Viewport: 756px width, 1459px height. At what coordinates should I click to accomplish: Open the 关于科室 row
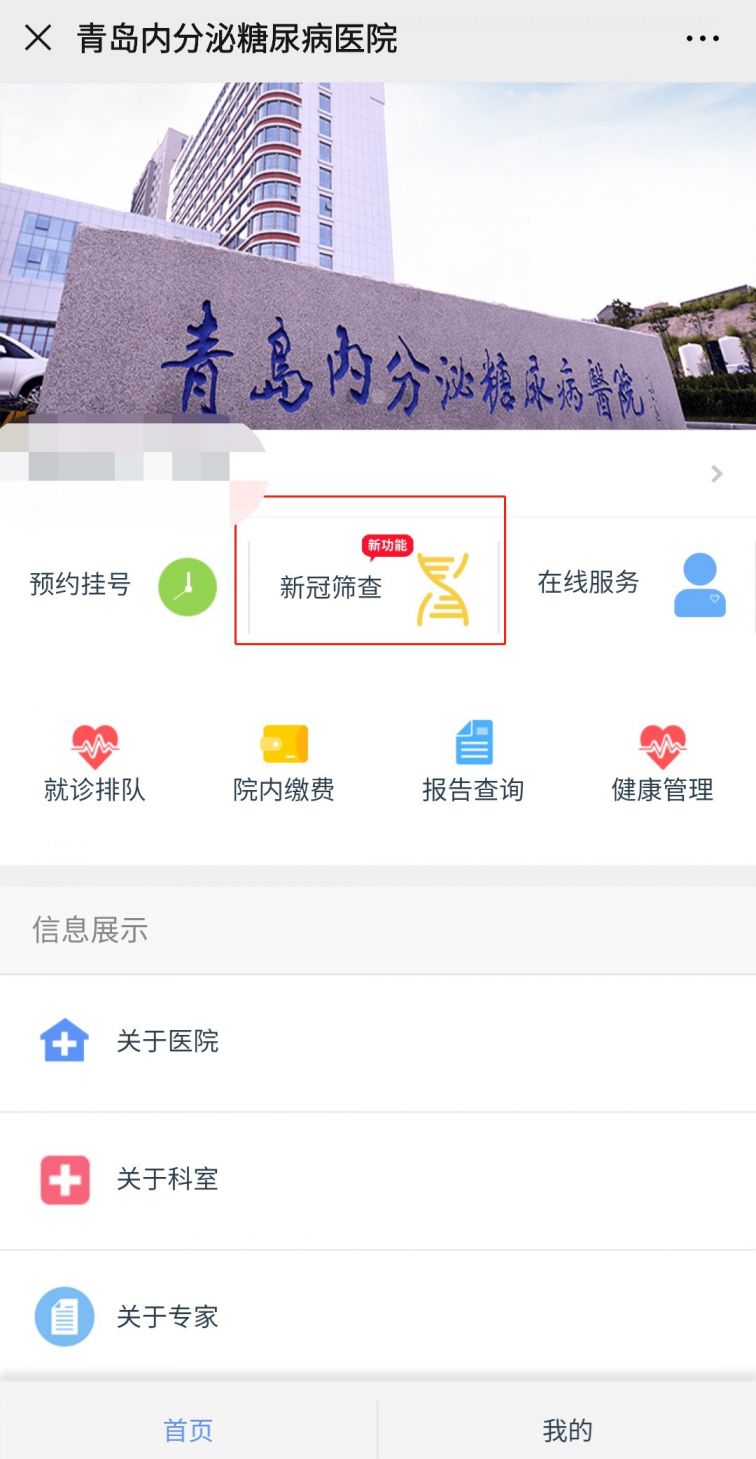click(378, 1180)
